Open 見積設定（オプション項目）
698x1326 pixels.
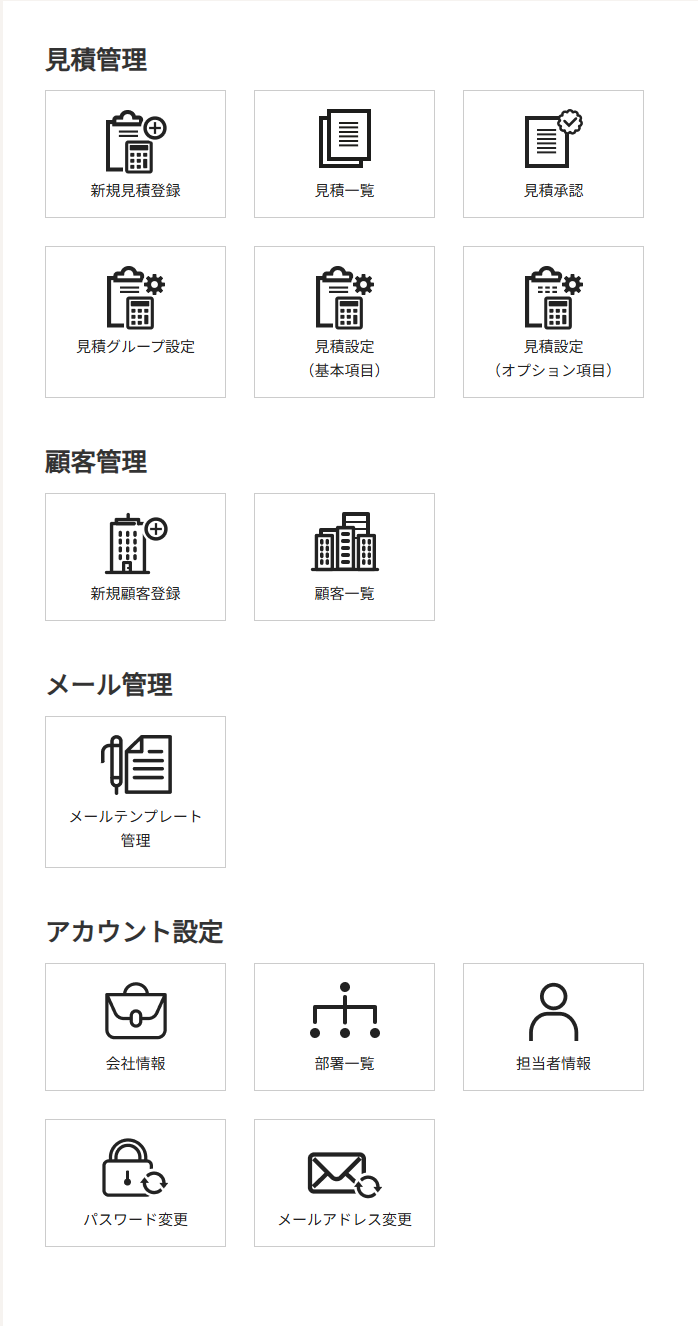point(553,322)
